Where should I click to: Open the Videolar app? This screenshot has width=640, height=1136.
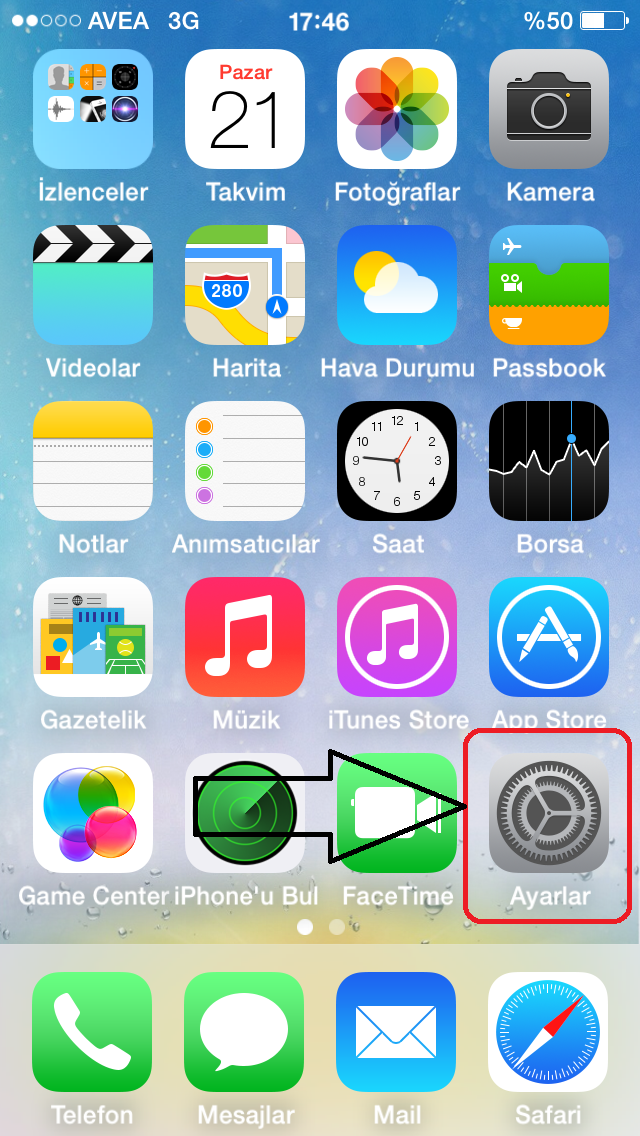tap(93, 285)
